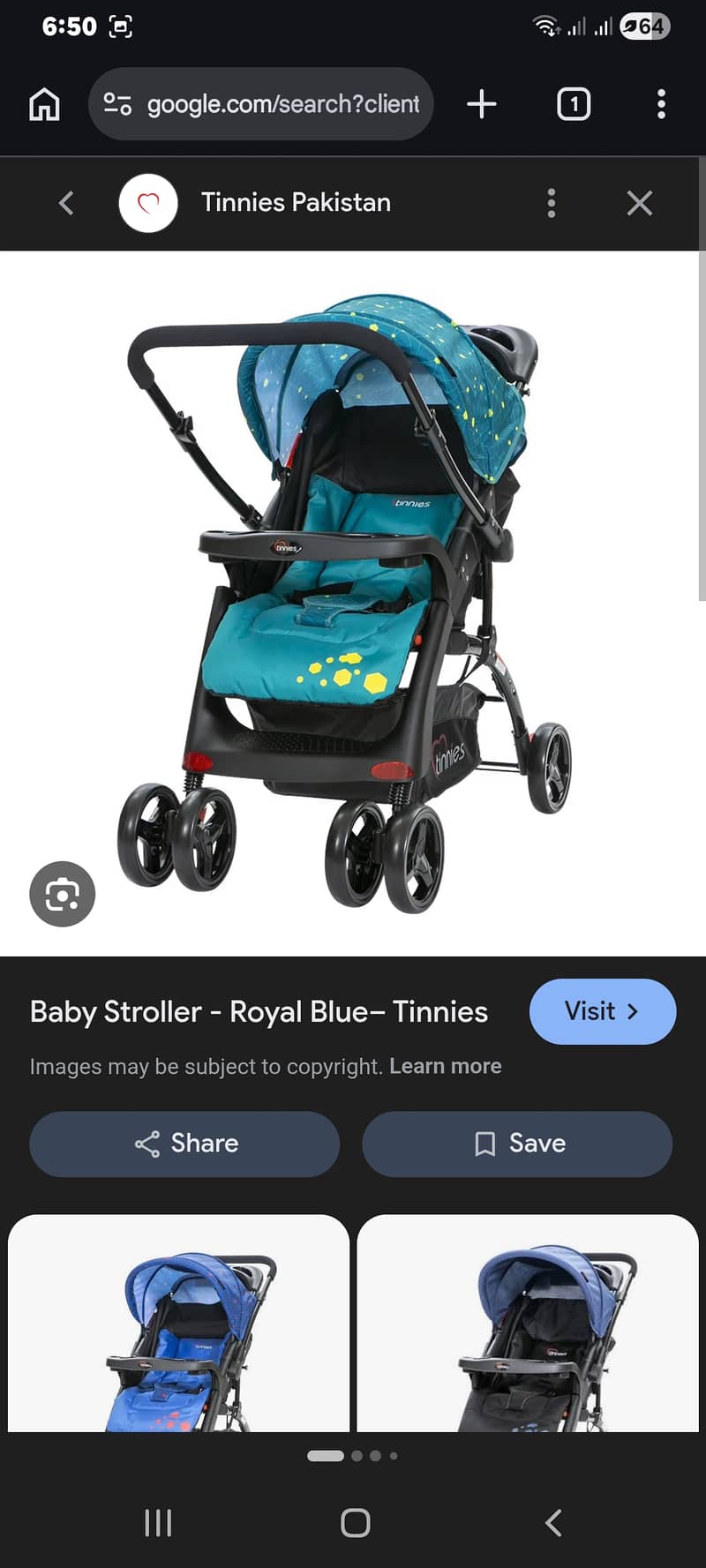Tap the Share button for this image
Screen dimensions: 706x1568
pyautogui.click(x=184, y=1143)
